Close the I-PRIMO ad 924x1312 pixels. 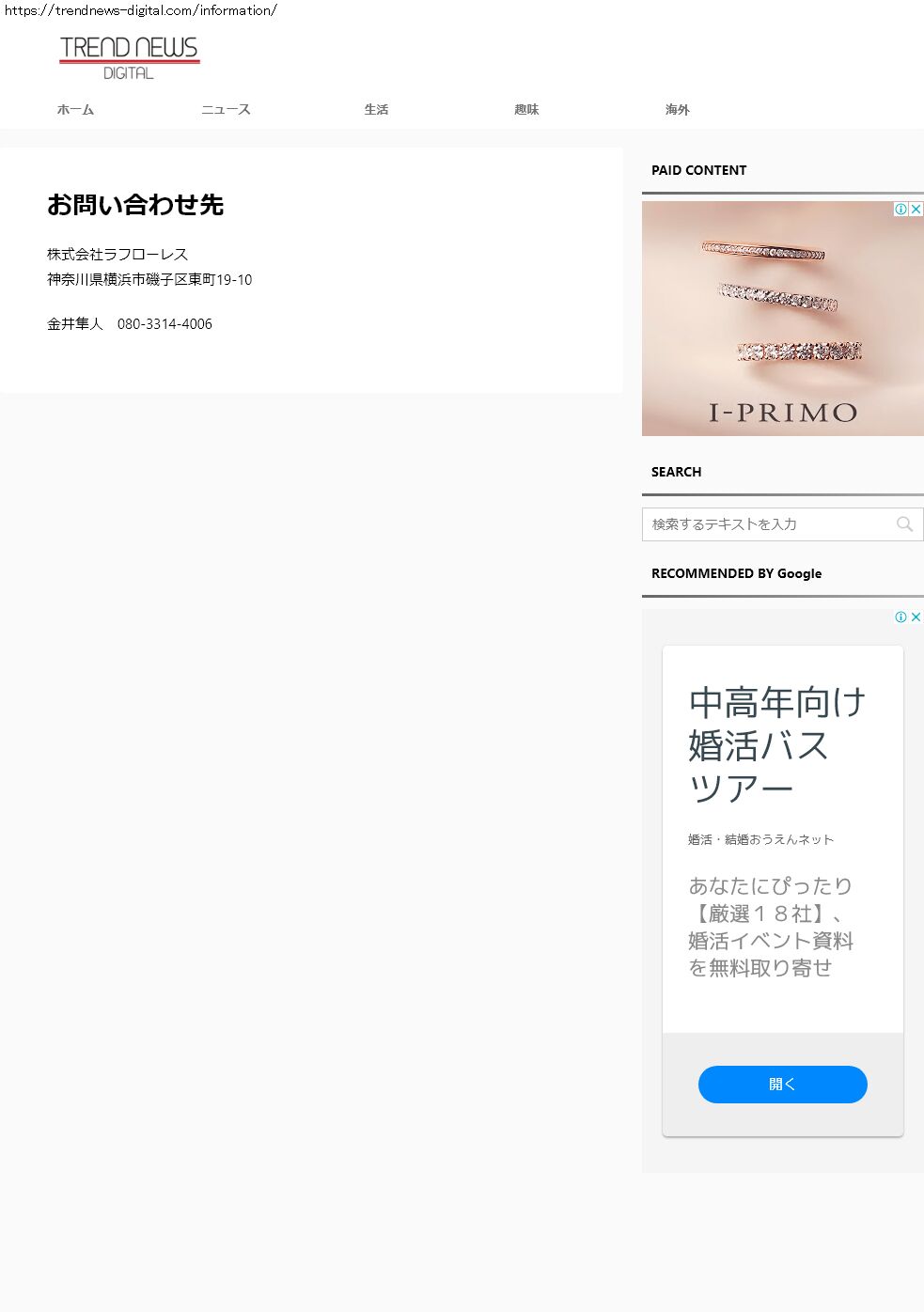[916, 209]
